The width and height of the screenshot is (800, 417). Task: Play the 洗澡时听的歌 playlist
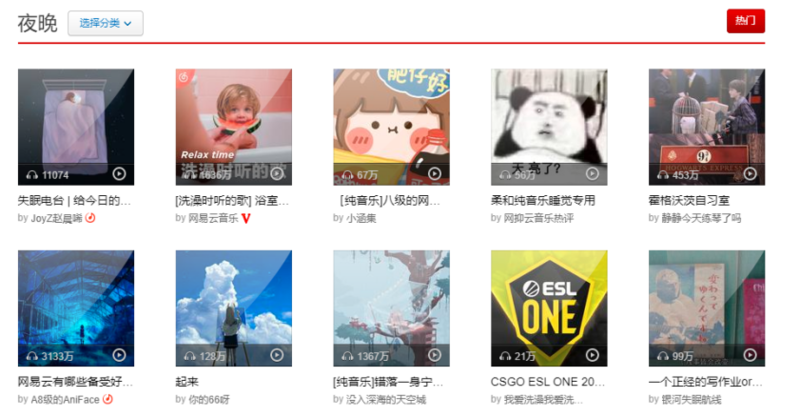pyautogui.click(x=277, y=174)
